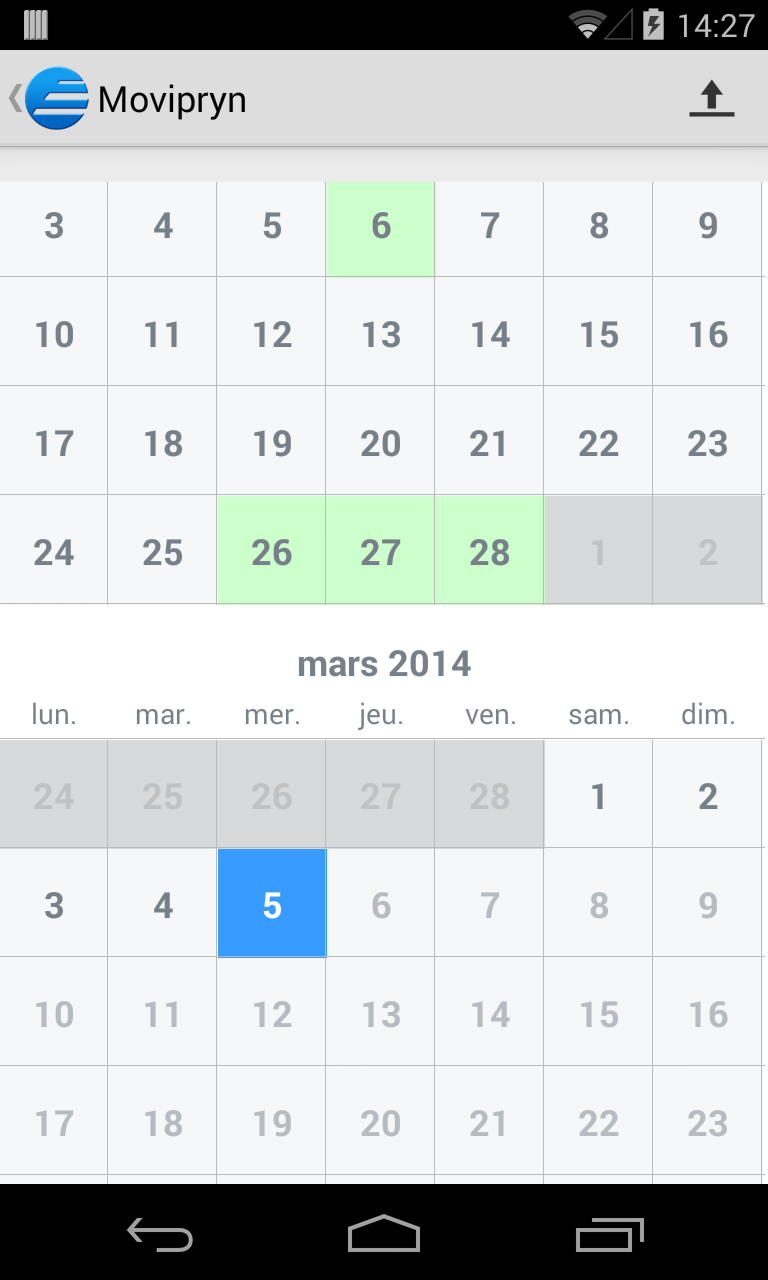Select the green-highlighted day 6 in February

(380, 227)
